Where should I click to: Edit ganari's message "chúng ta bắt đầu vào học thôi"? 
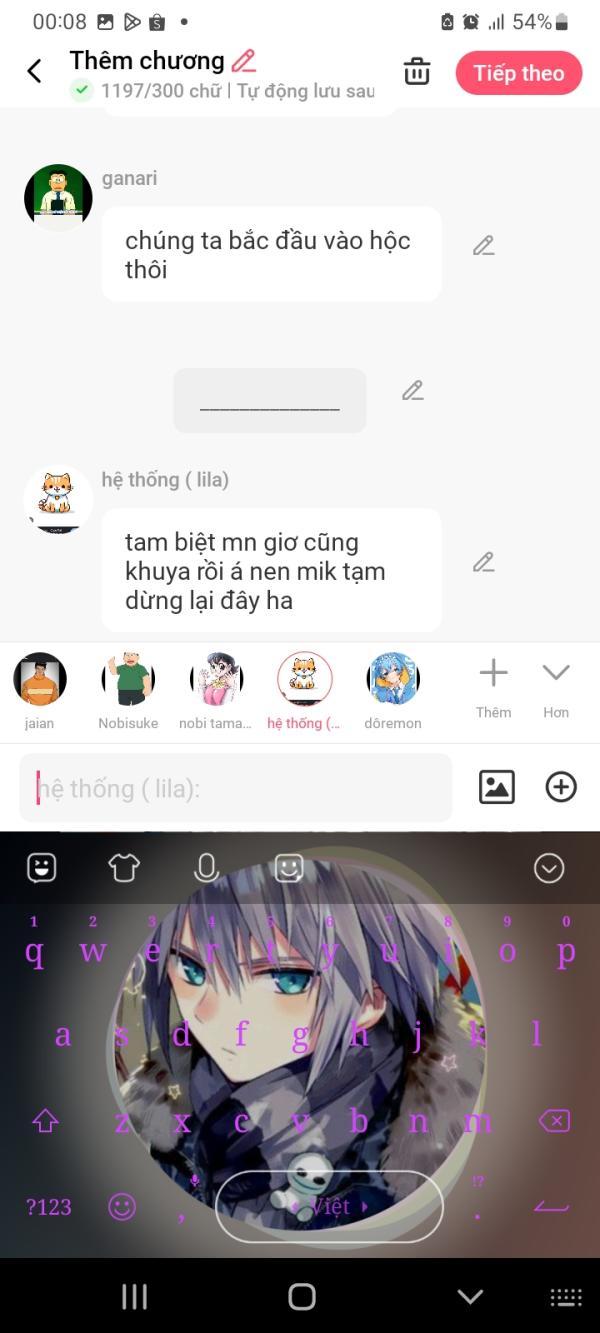tap(484, 245)
